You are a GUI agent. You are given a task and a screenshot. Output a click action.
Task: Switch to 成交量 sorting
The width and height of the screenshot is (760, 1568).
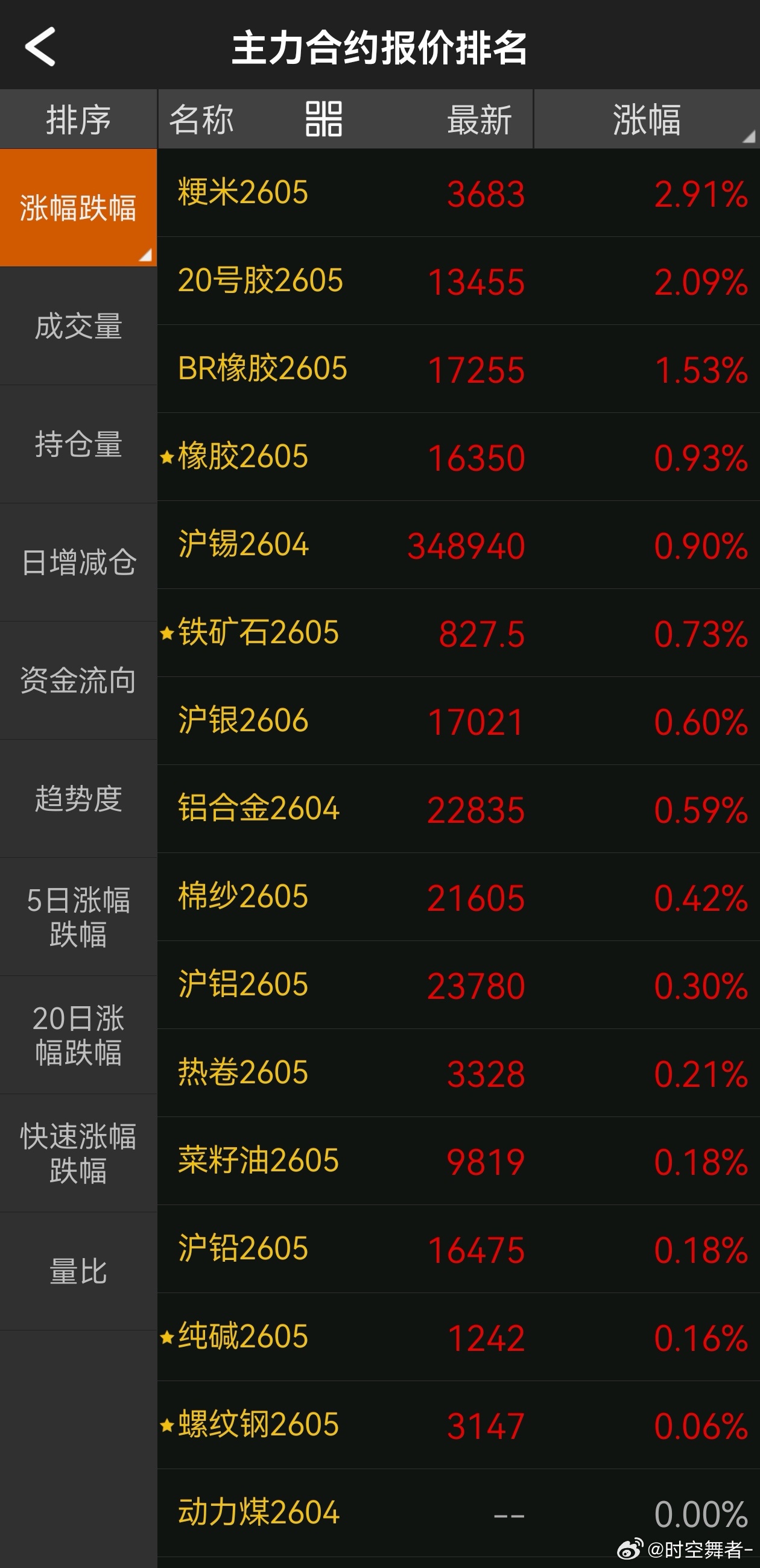pos(78,327)
